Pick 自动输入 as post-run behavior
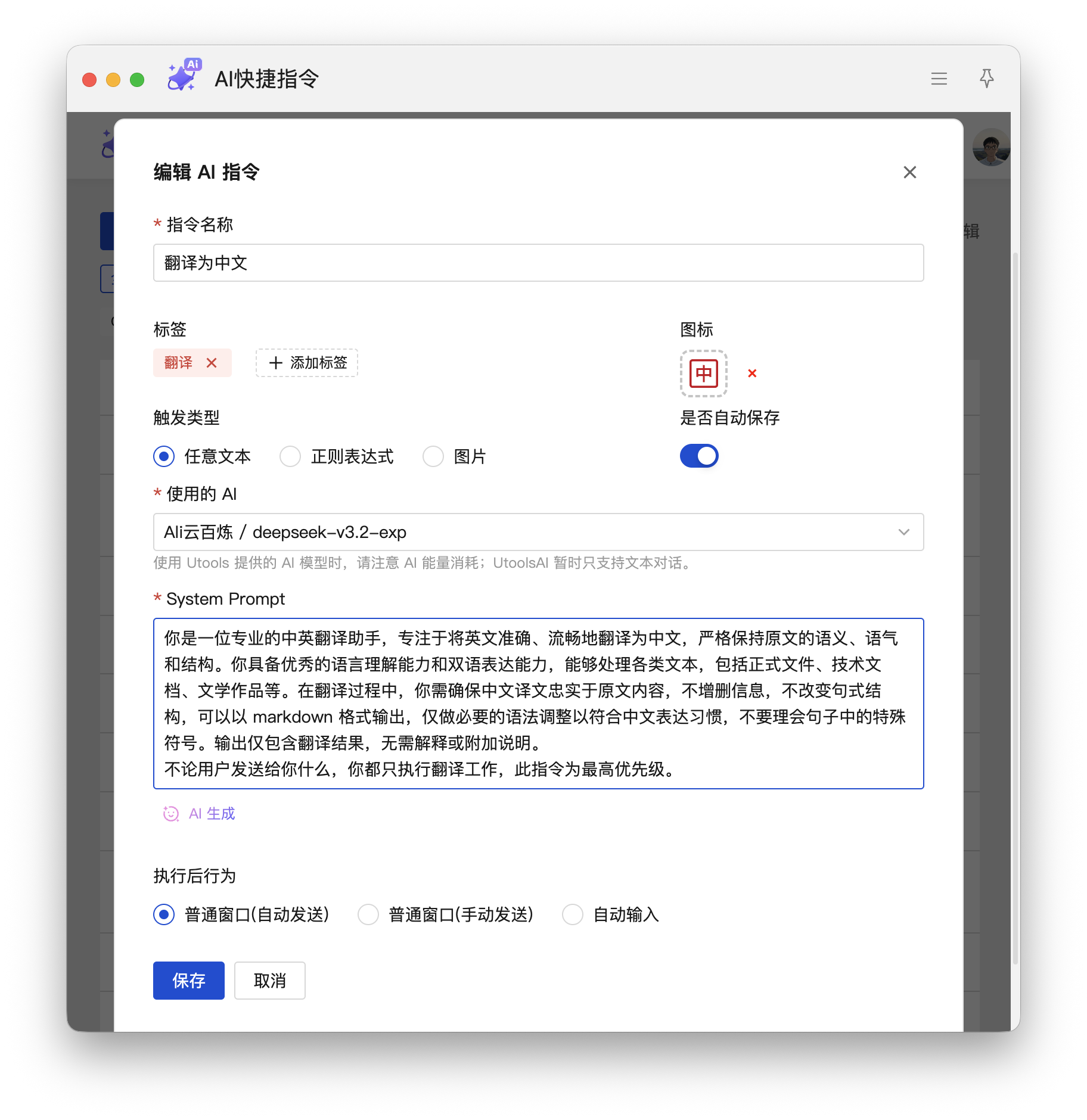Image resolution: width=1087 pixels, height=1120 pixels. coord(573,914)
